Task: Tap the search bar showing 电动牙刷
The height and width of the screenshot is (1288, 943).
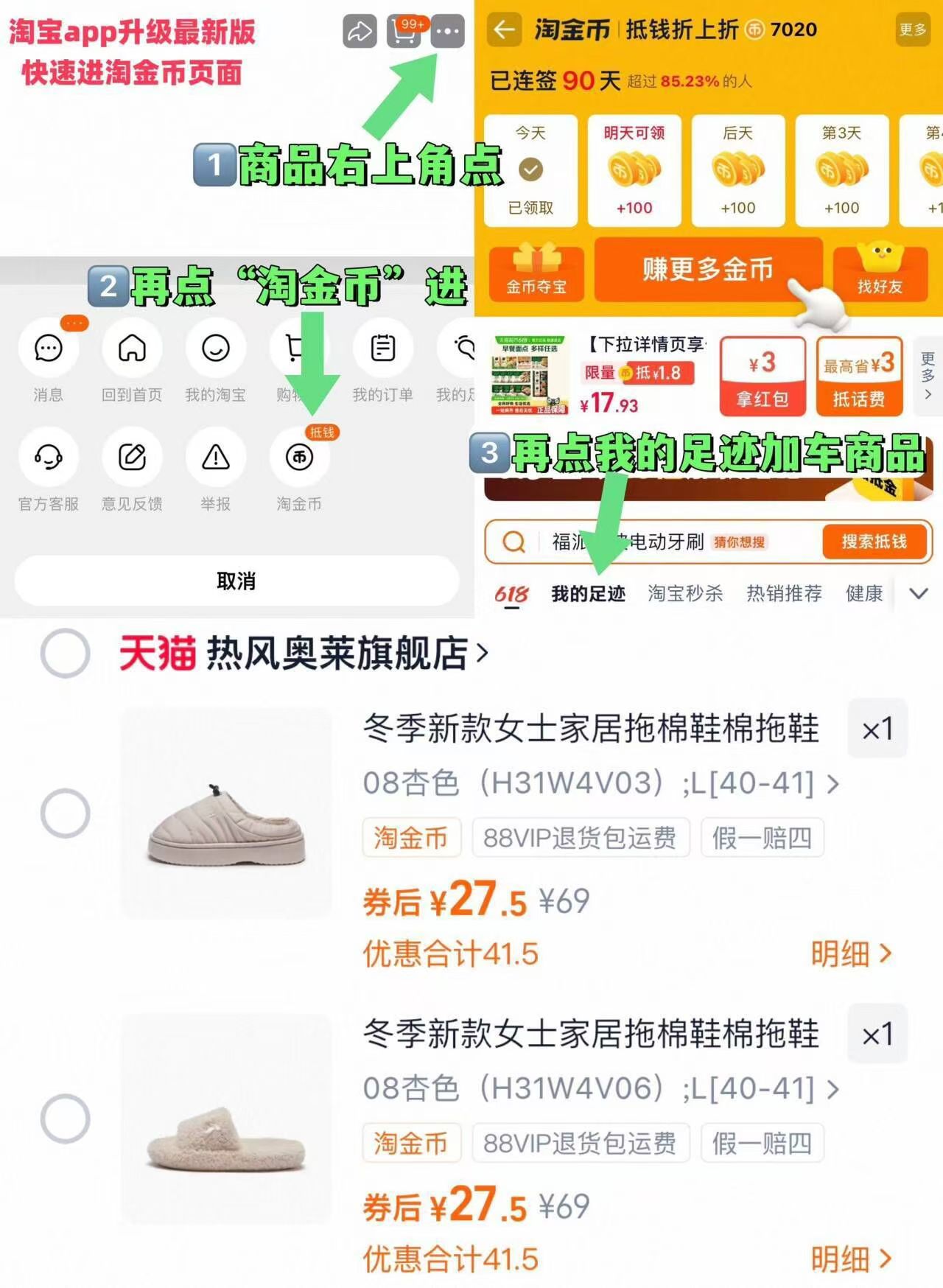Action: coord(648,542)
